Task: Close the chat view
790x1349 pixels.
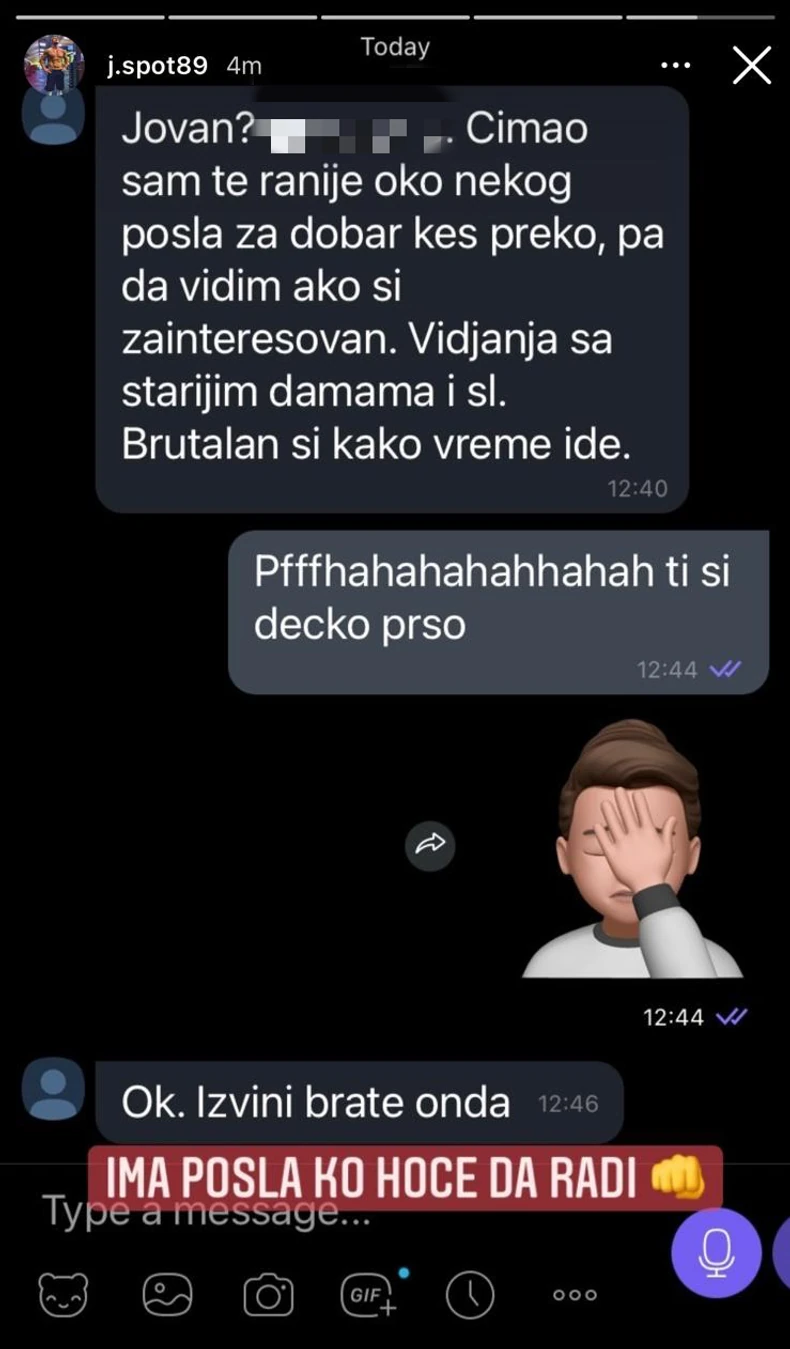Action: pos(751,64)
